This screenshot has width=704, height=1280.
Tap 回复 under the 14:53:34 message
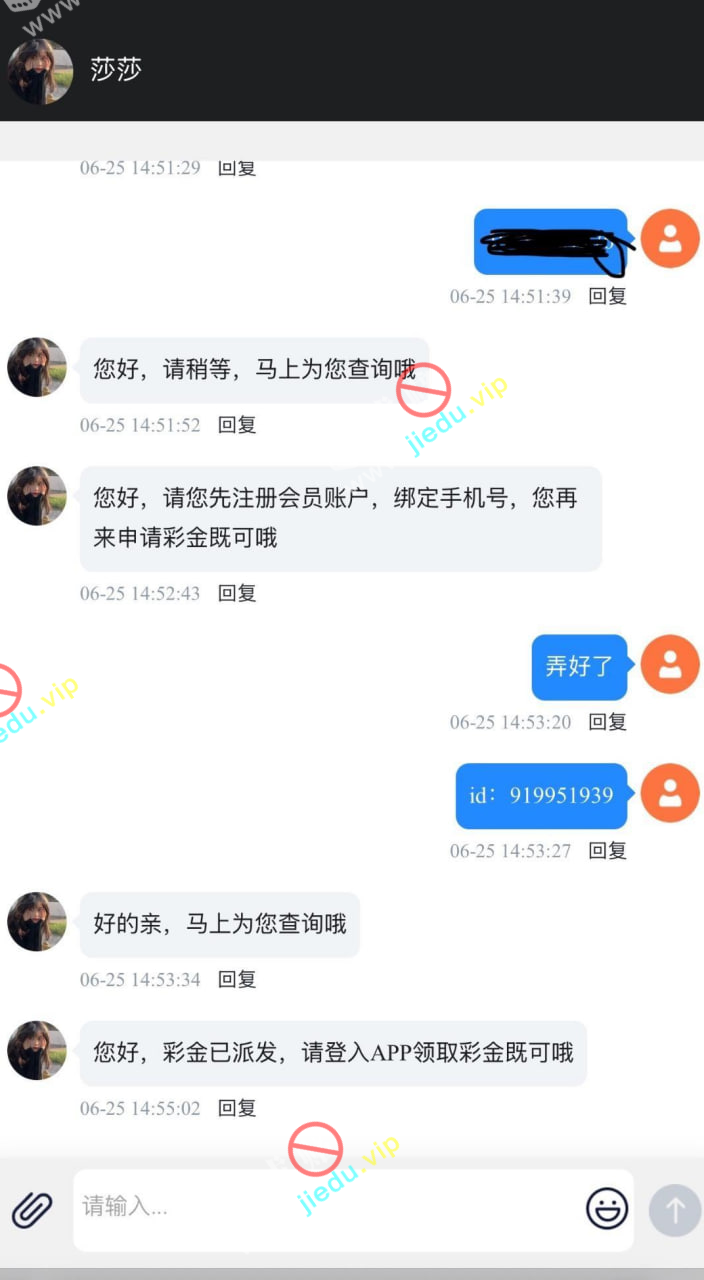tap(237, 980)
